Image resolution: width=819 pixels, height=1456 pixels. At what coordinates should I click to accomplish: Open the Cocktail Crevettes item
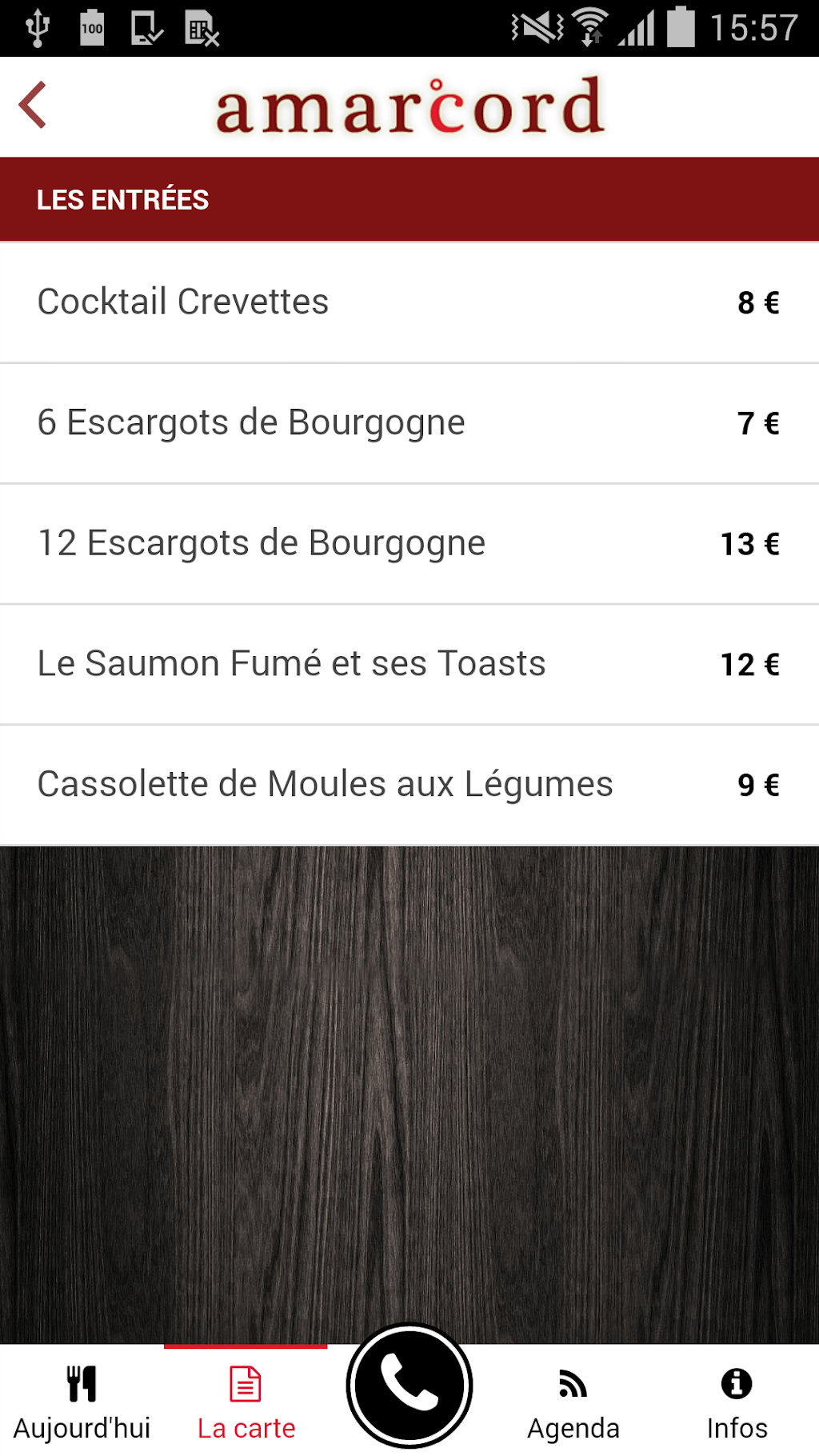point(409,302)
